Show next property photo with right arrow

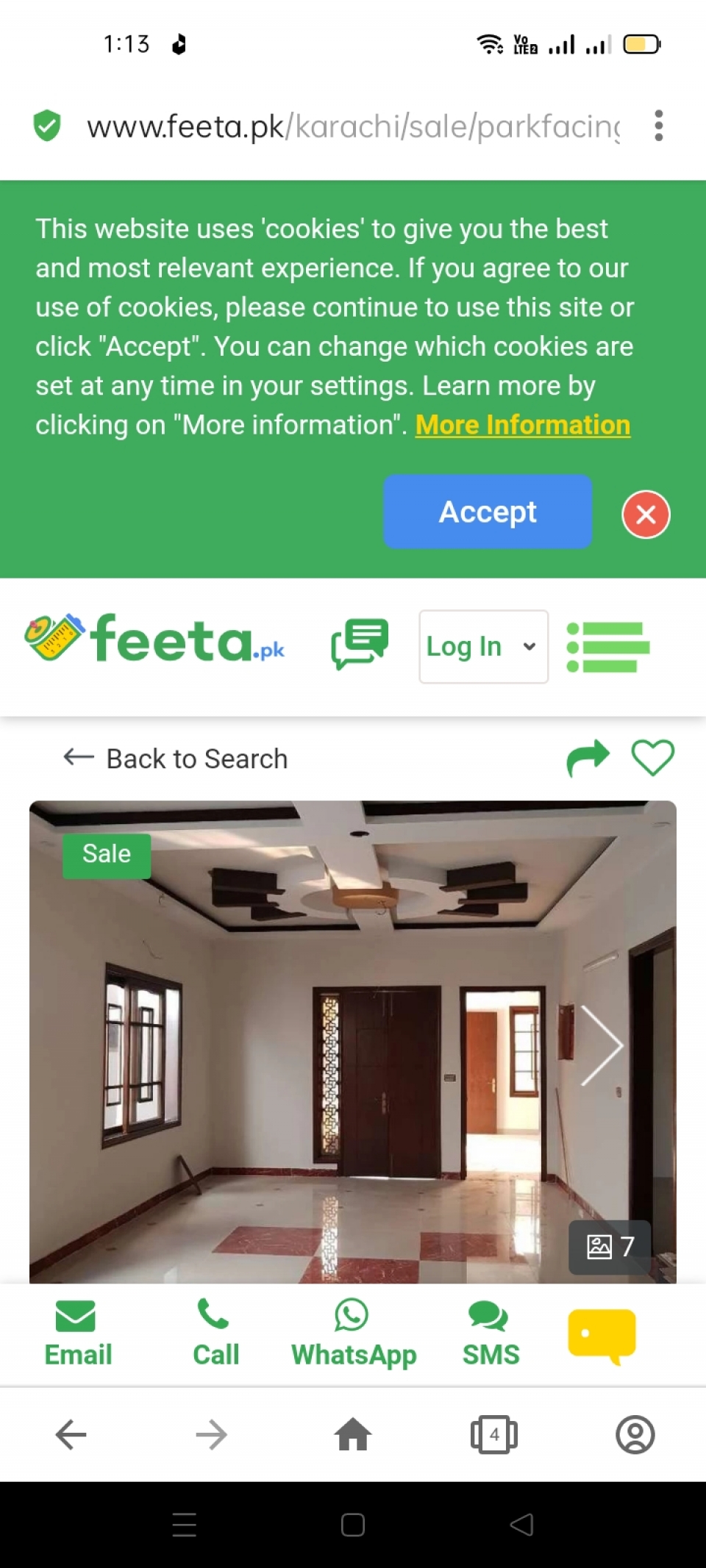(x=602, y=1045)
